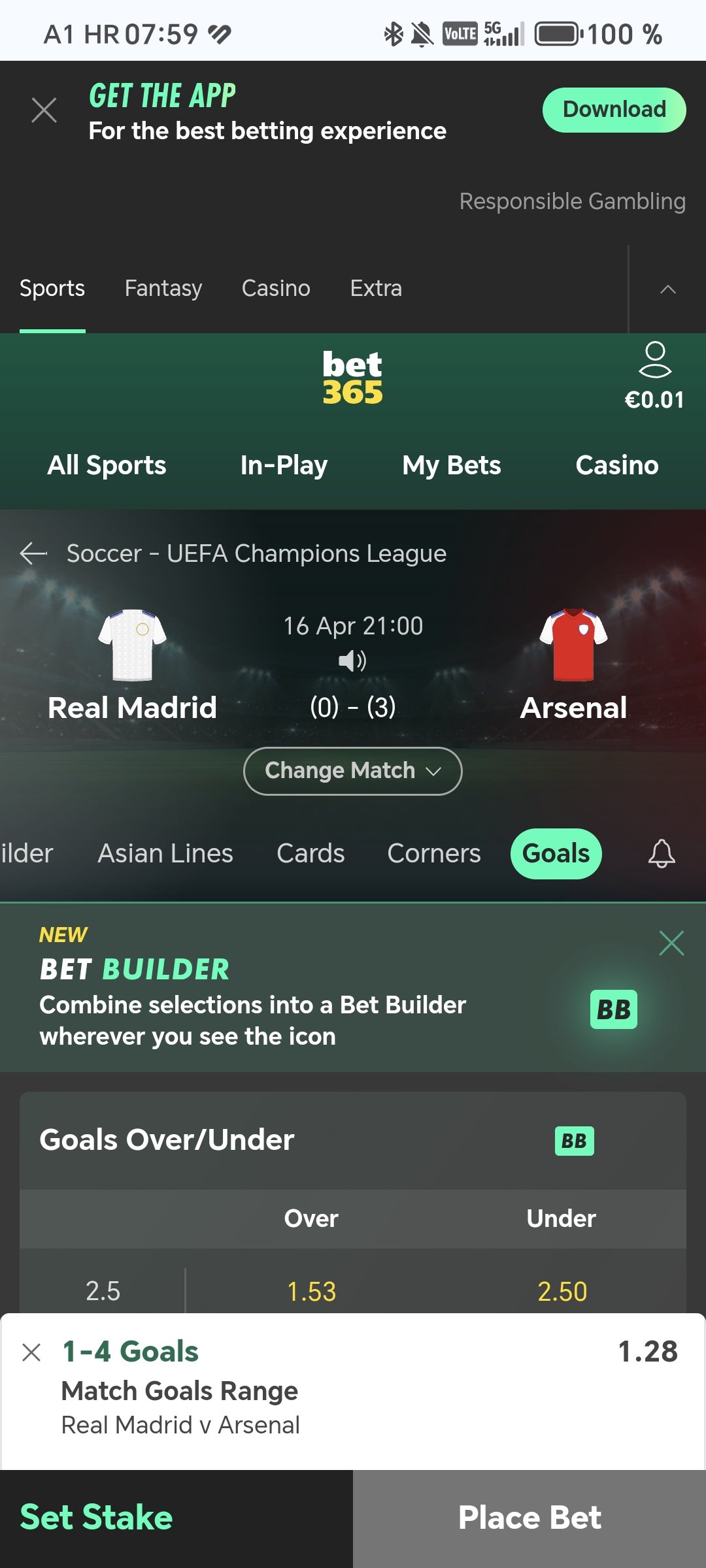The height and width of the screenshot is (1568, 706).
Task: Open the Responsible Gambling link
Action: click(x=572, y=201)
